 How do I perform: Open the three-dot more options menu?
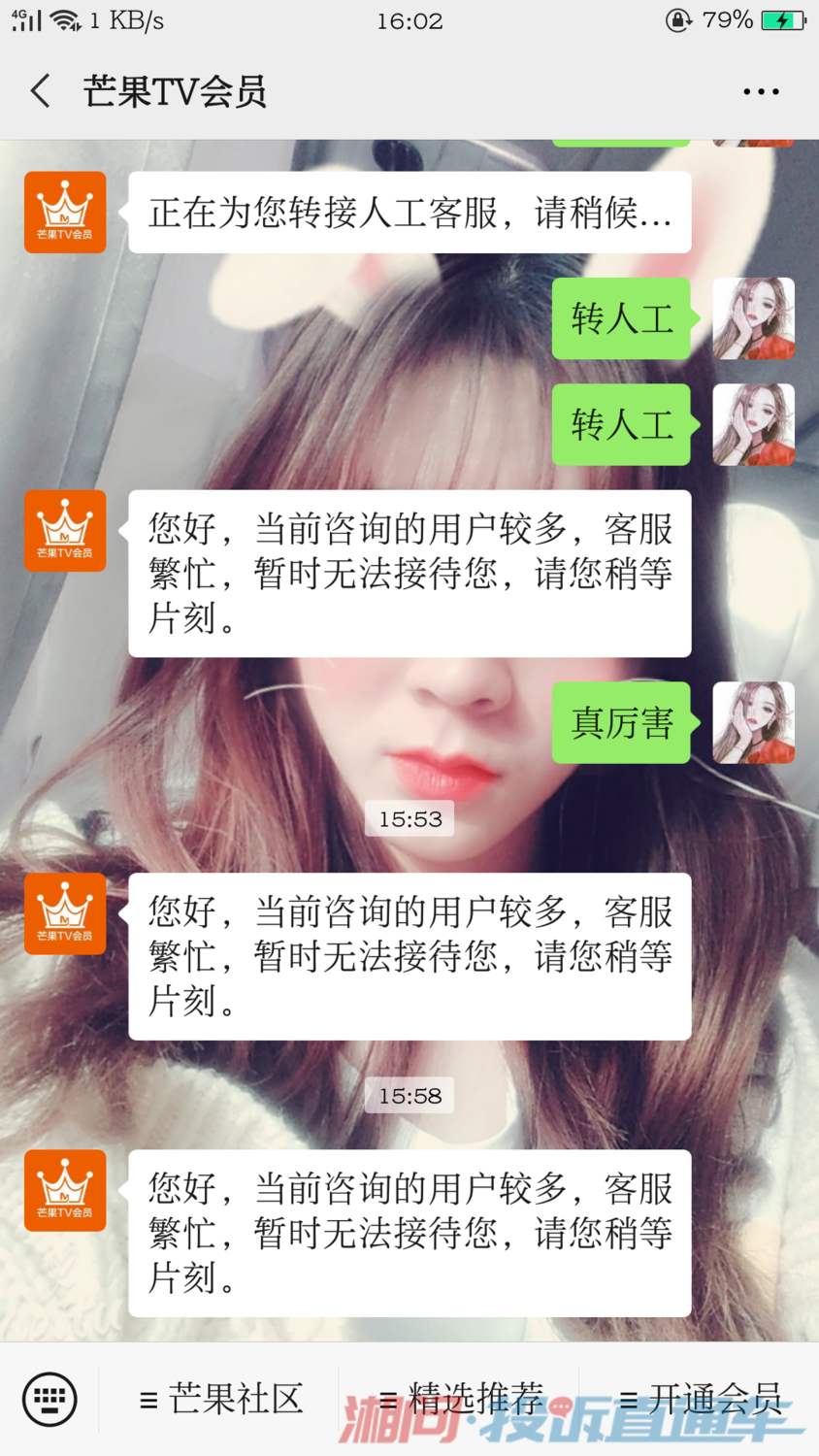[761, 91]
